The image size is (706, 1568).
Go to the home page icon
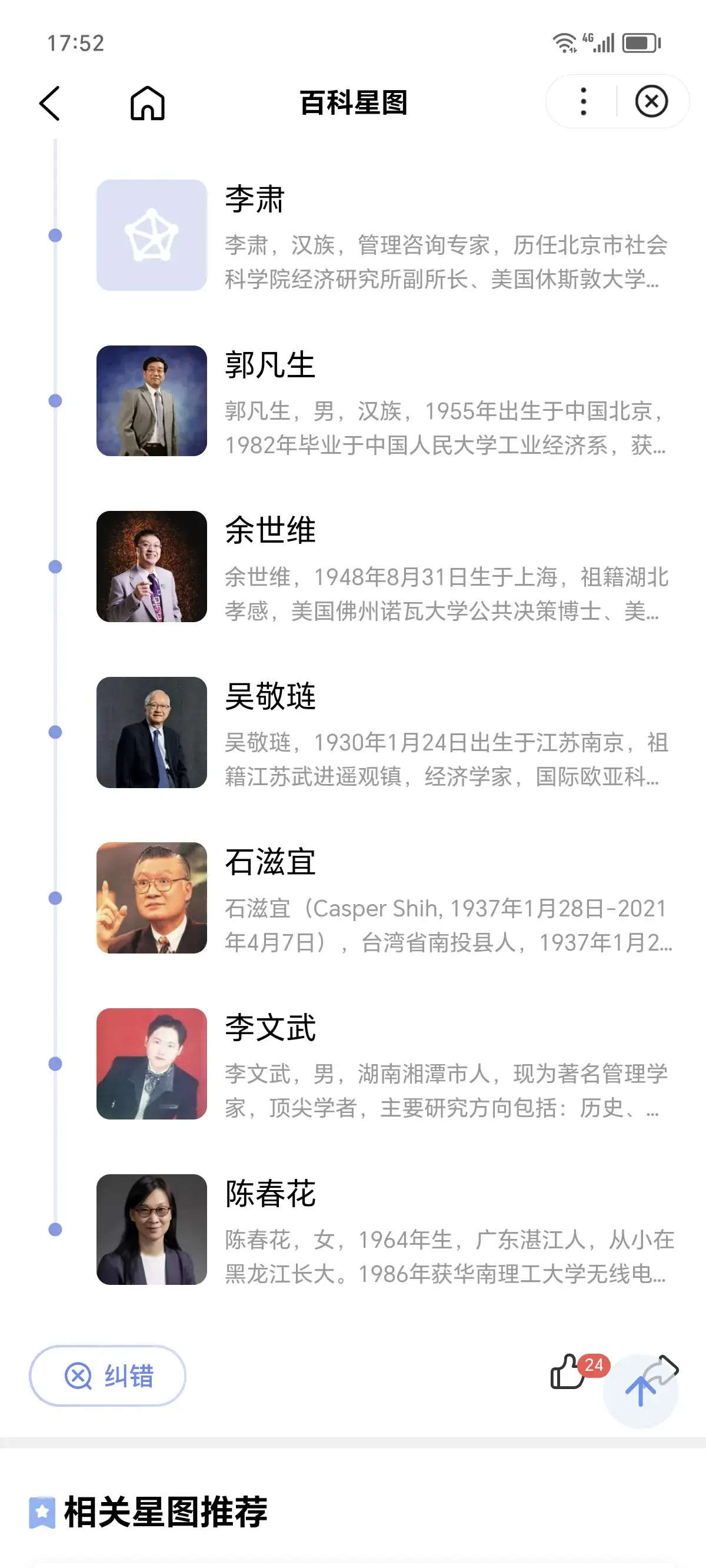point(147,102)
